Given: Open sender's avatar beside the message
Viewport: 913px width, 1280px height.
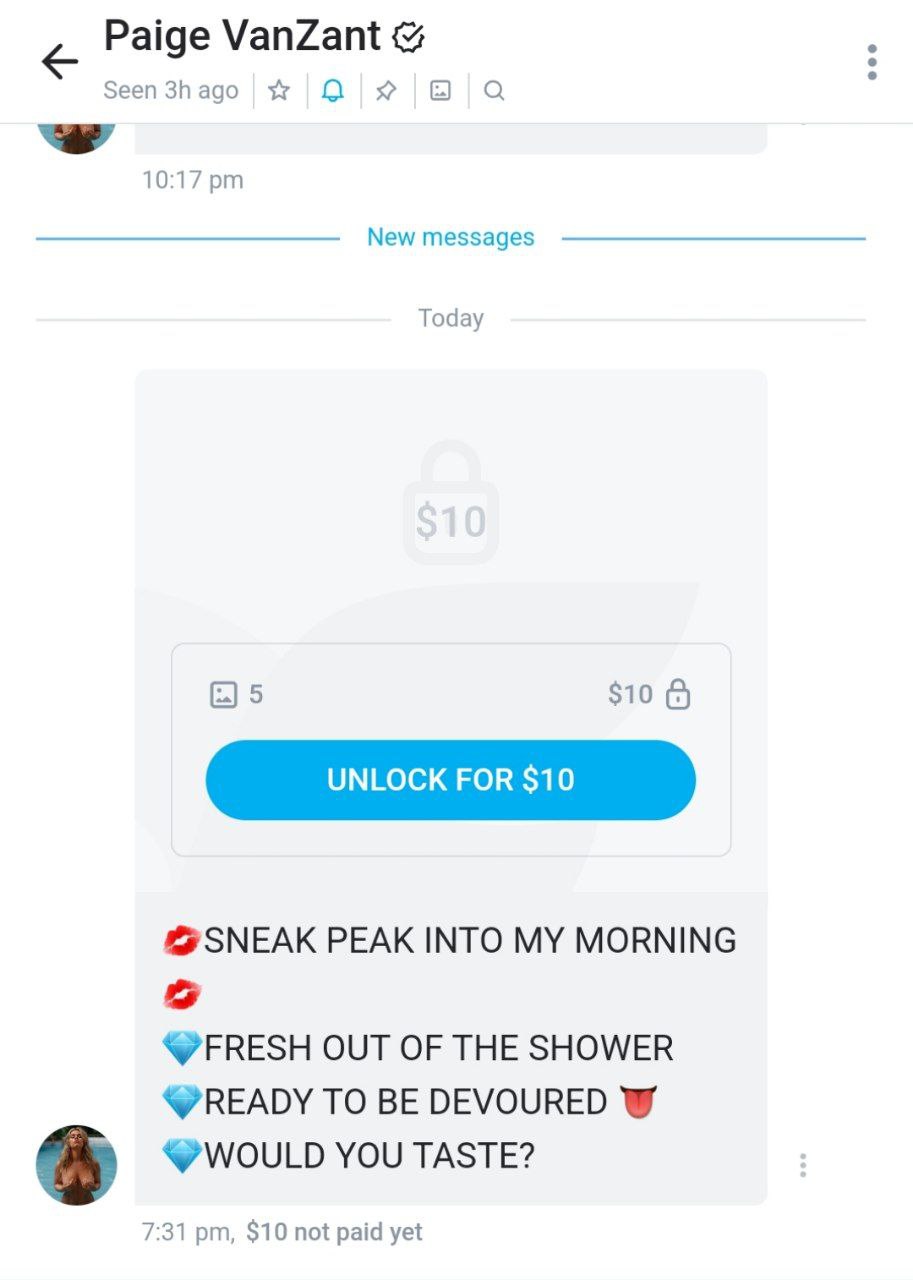Looking at the screenshot, I should pos(77,1165).
